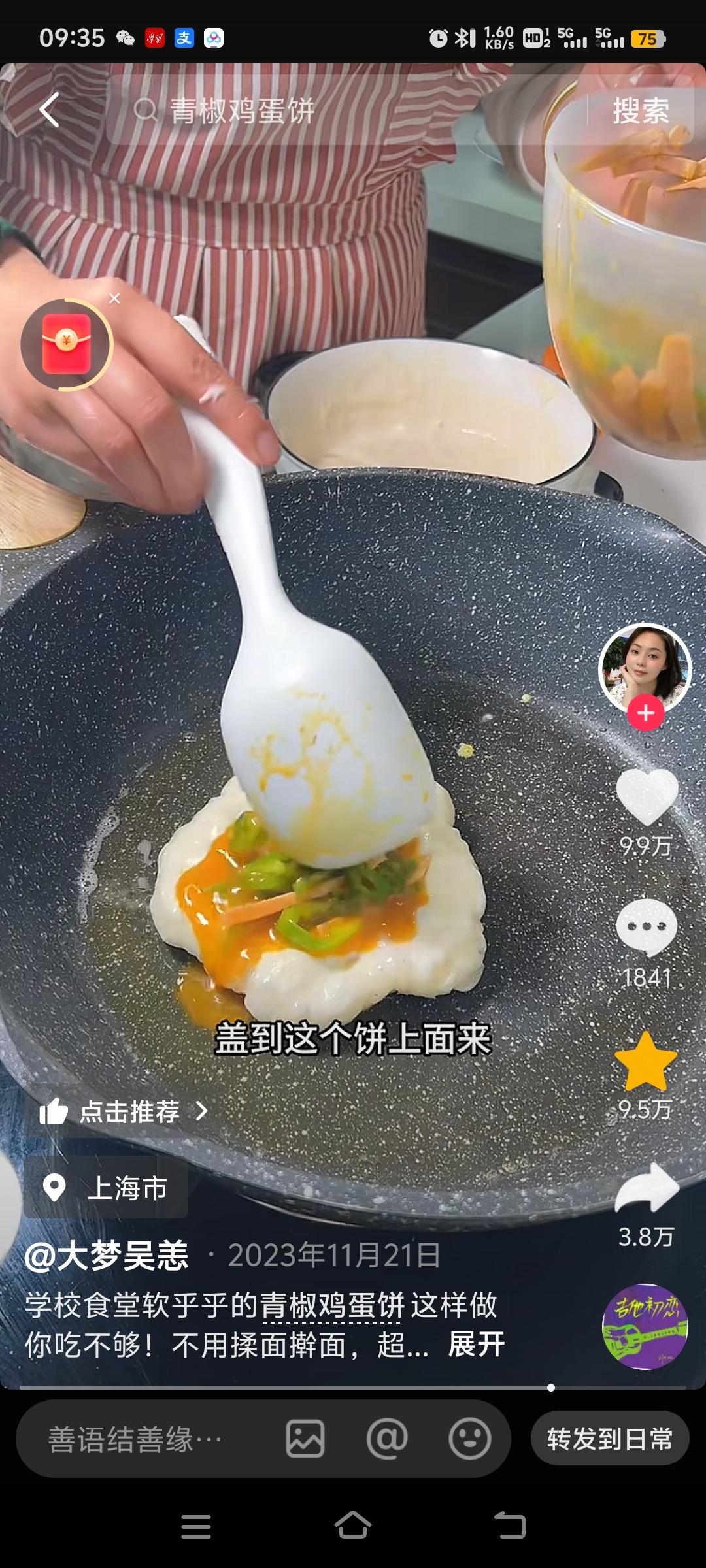The width and height of the screenshot is (706, 1568).
Task: Open the comments section
Action: (x=646, y=926)
